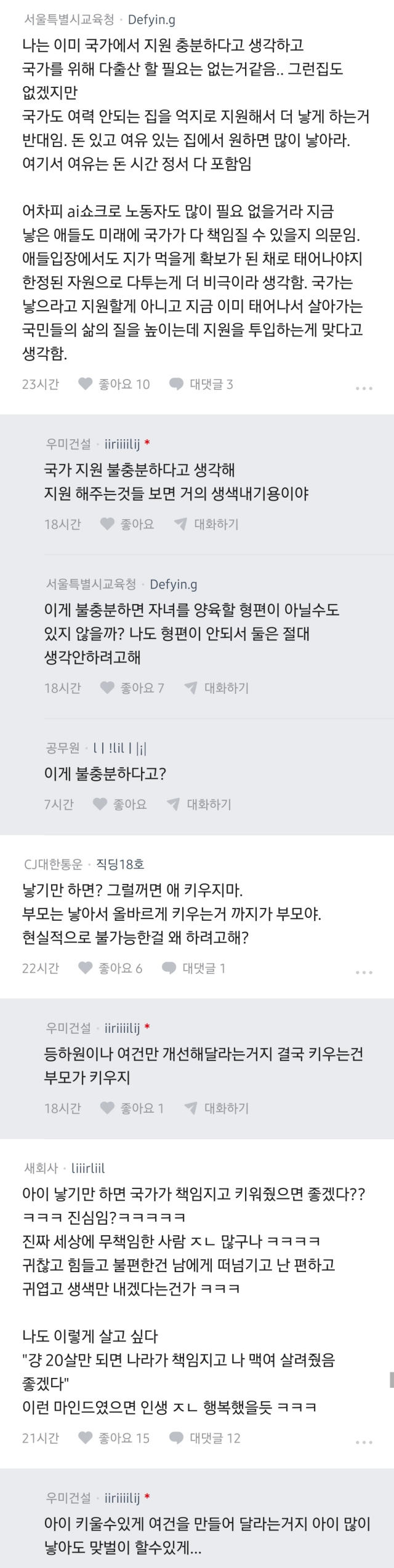Open overflow menu on the 새회사 comment

364,1442
